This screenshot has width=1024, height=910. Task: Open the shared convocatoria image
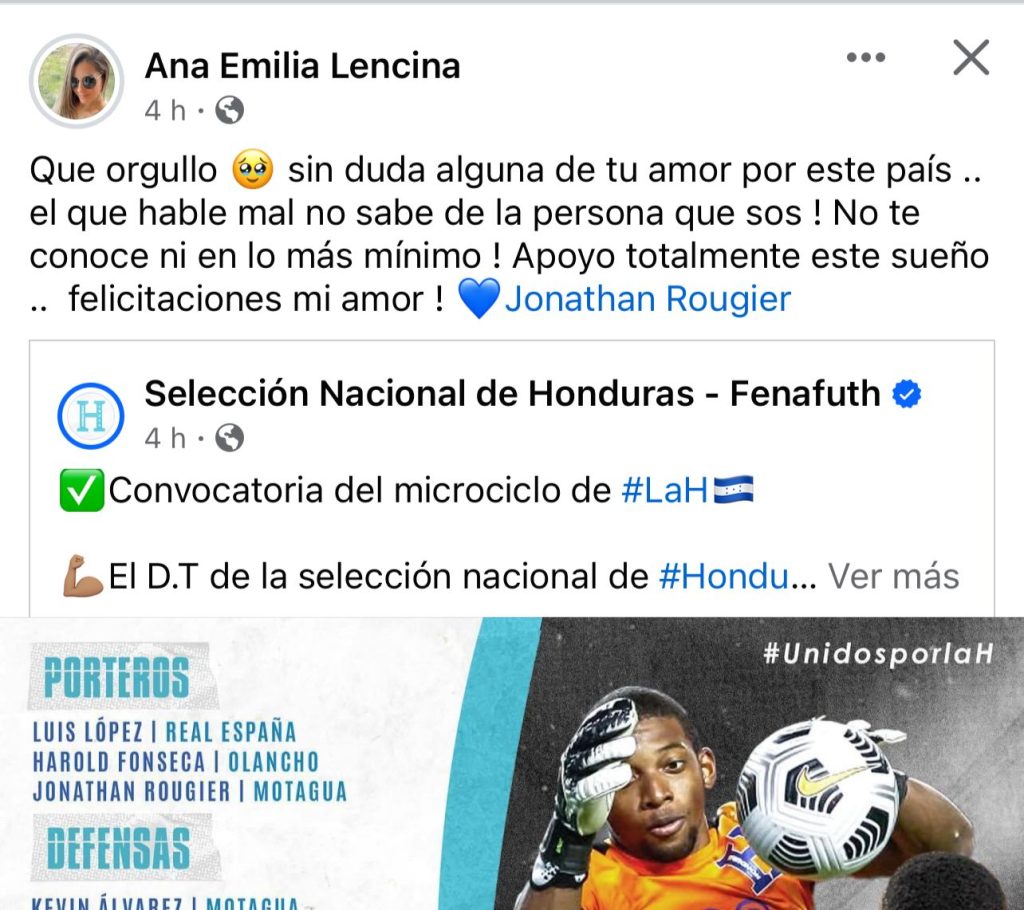coord(512,765)
